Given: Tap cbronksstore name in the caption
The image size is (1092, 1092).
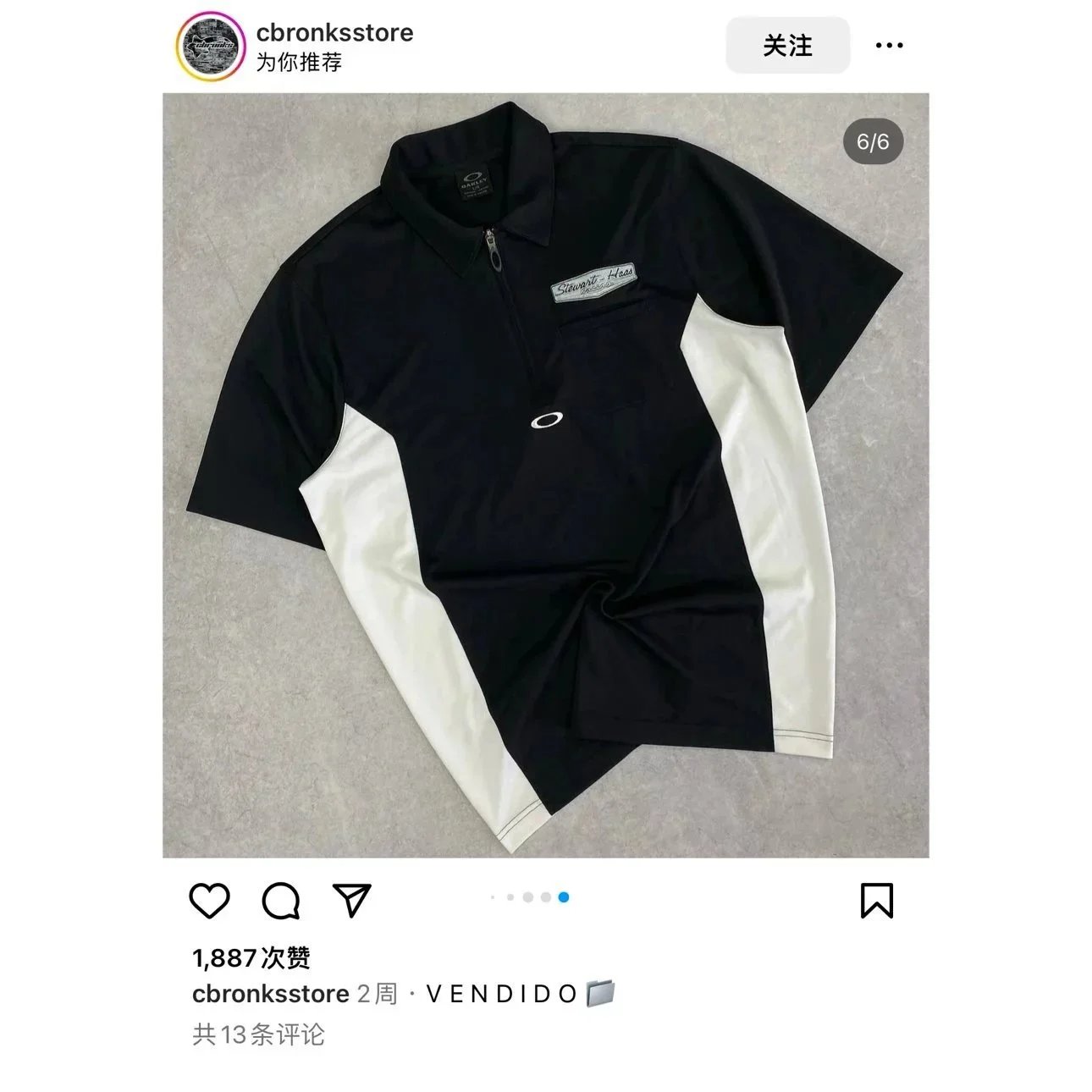Looking at the screenshot, I should [270, 994].
